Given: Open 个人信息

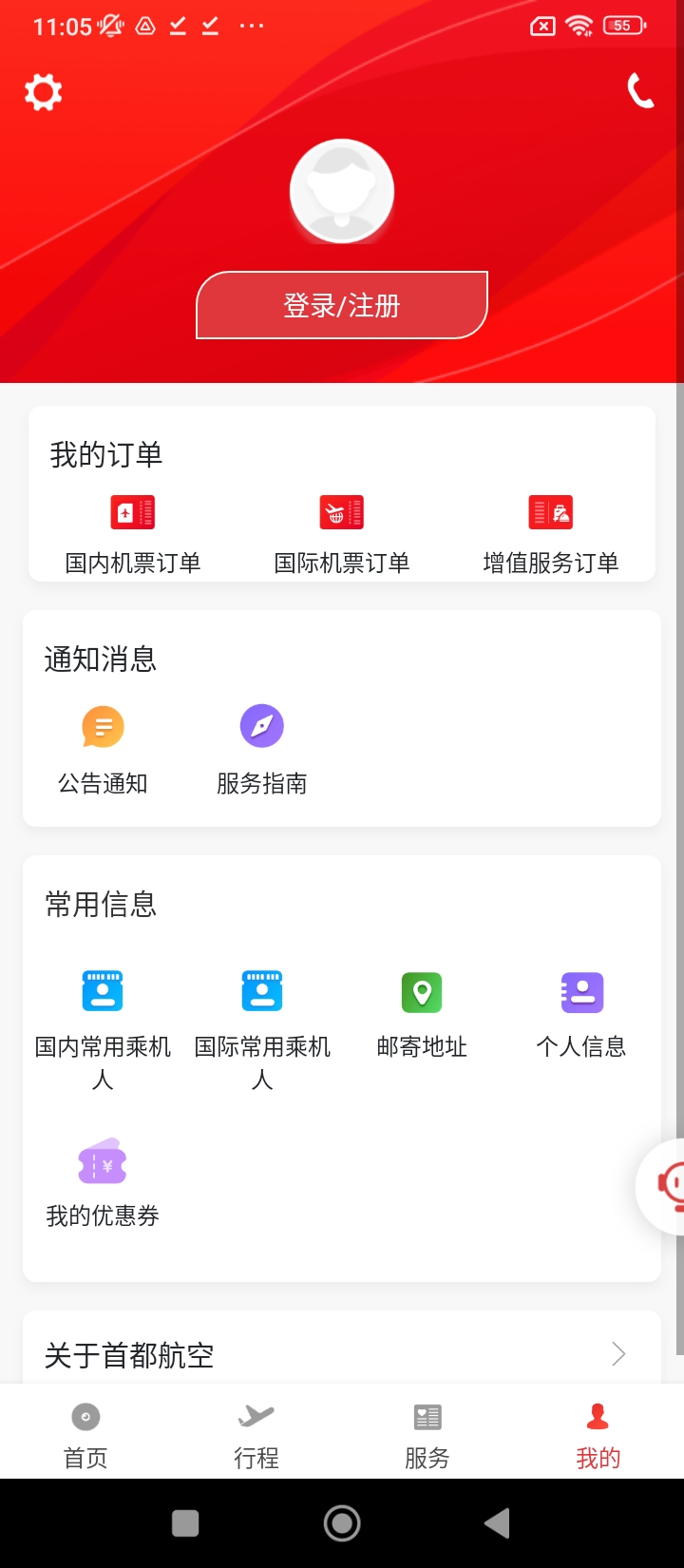Looking at the screenshot, I should tap(581, 1015).
